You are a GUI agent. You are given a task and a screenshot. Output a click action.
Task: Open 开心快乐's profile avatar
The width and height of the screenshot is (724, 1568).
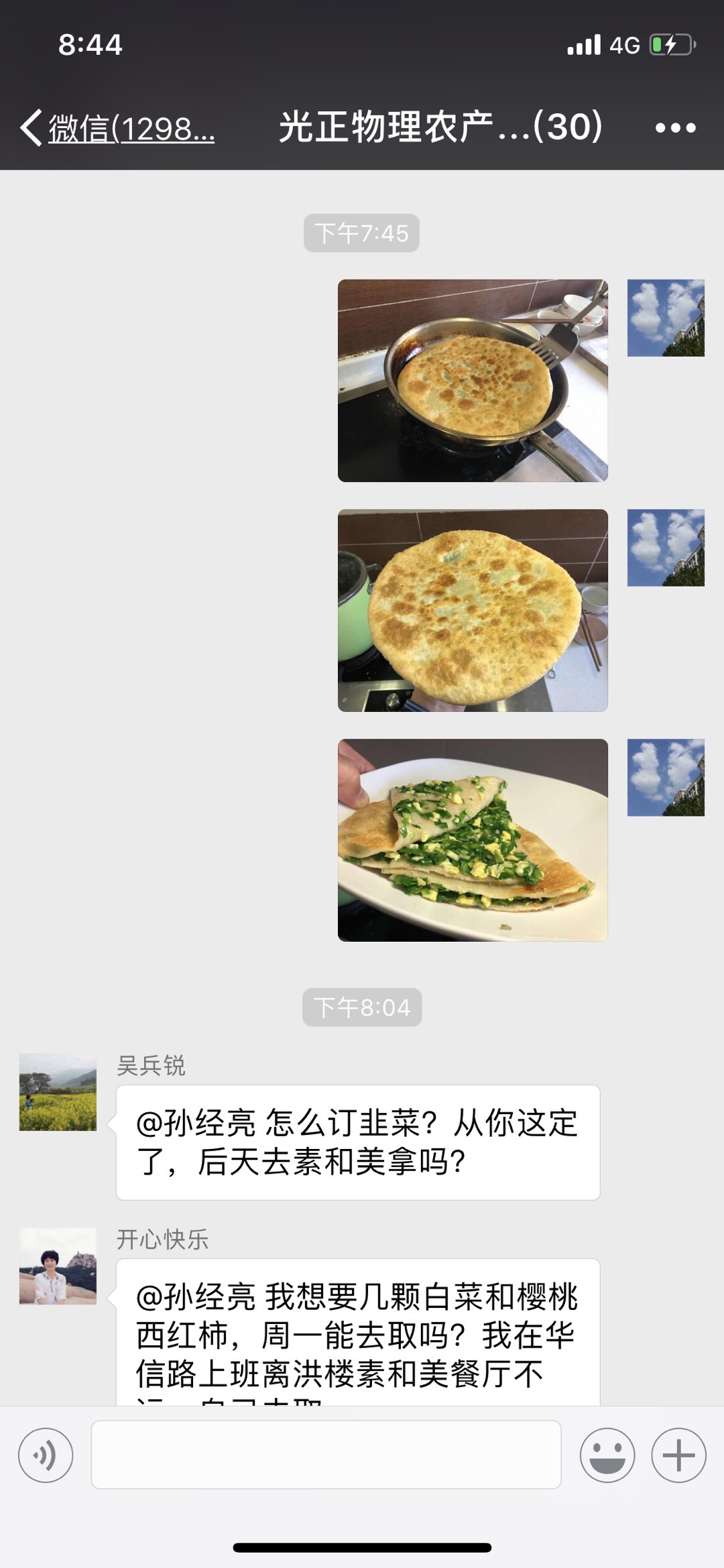58,1266
